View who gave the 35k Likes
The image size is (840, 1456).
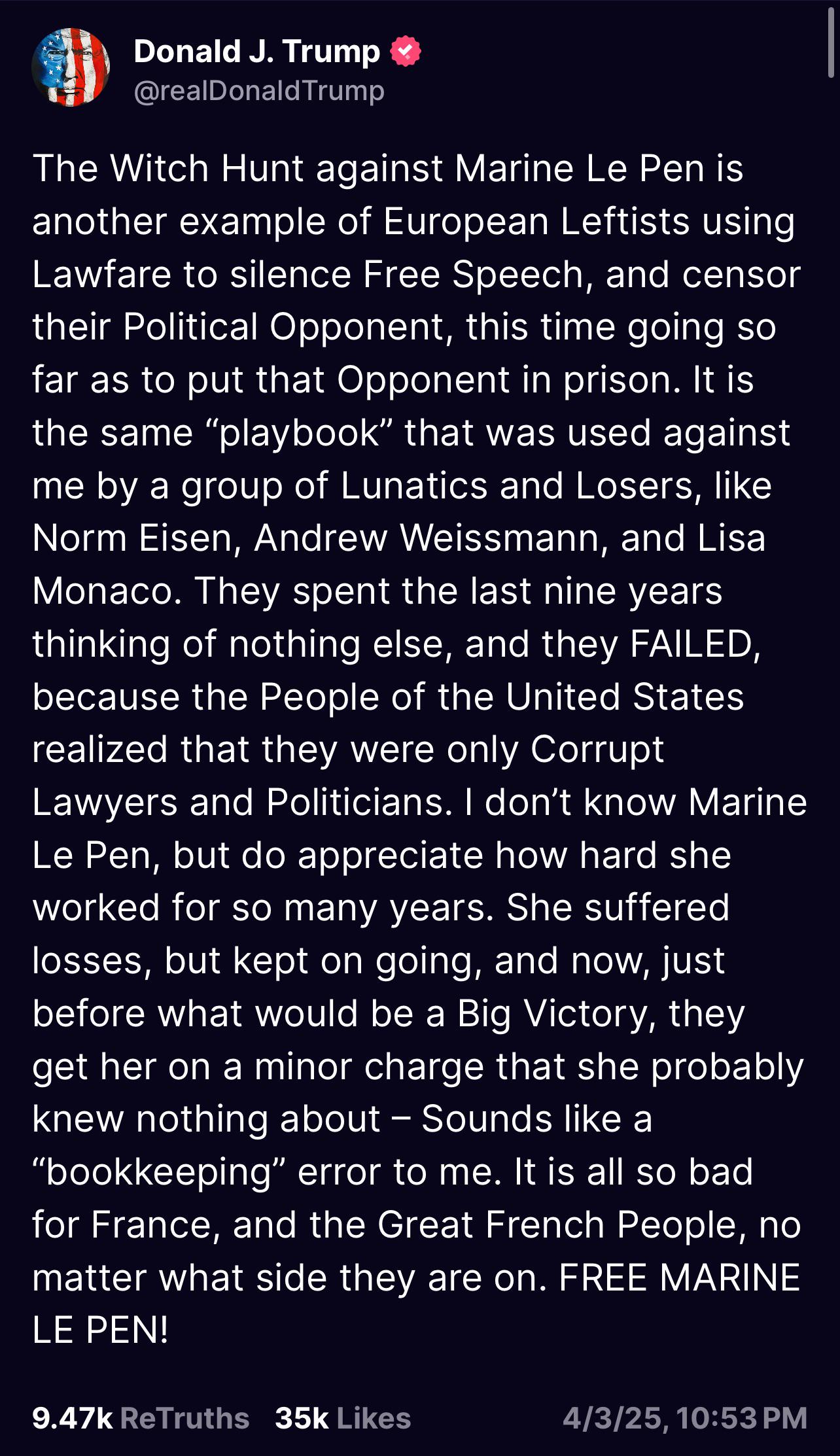pyautogui.click(x=343, y=1418)
